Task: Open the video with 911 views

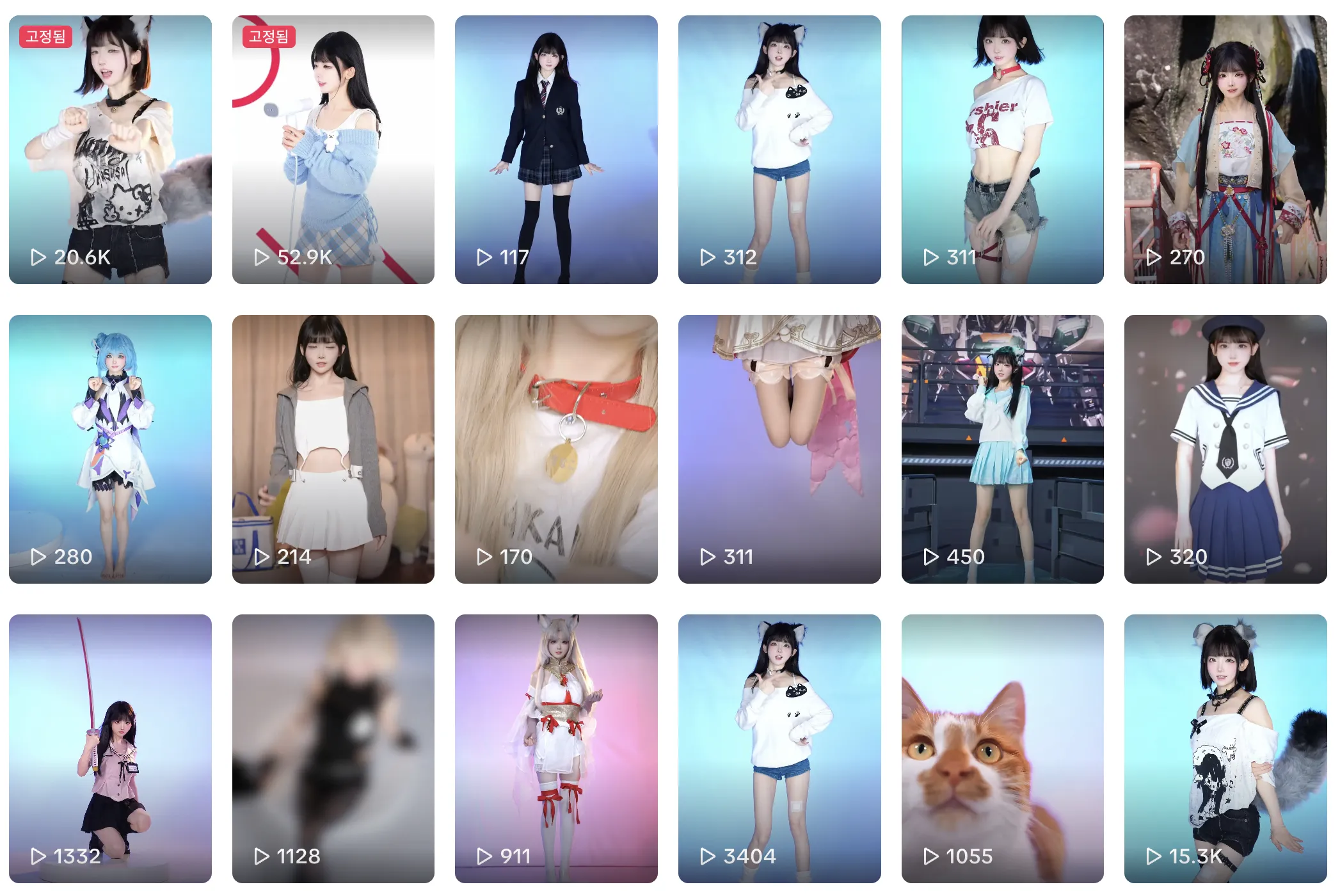Action: 555,748
